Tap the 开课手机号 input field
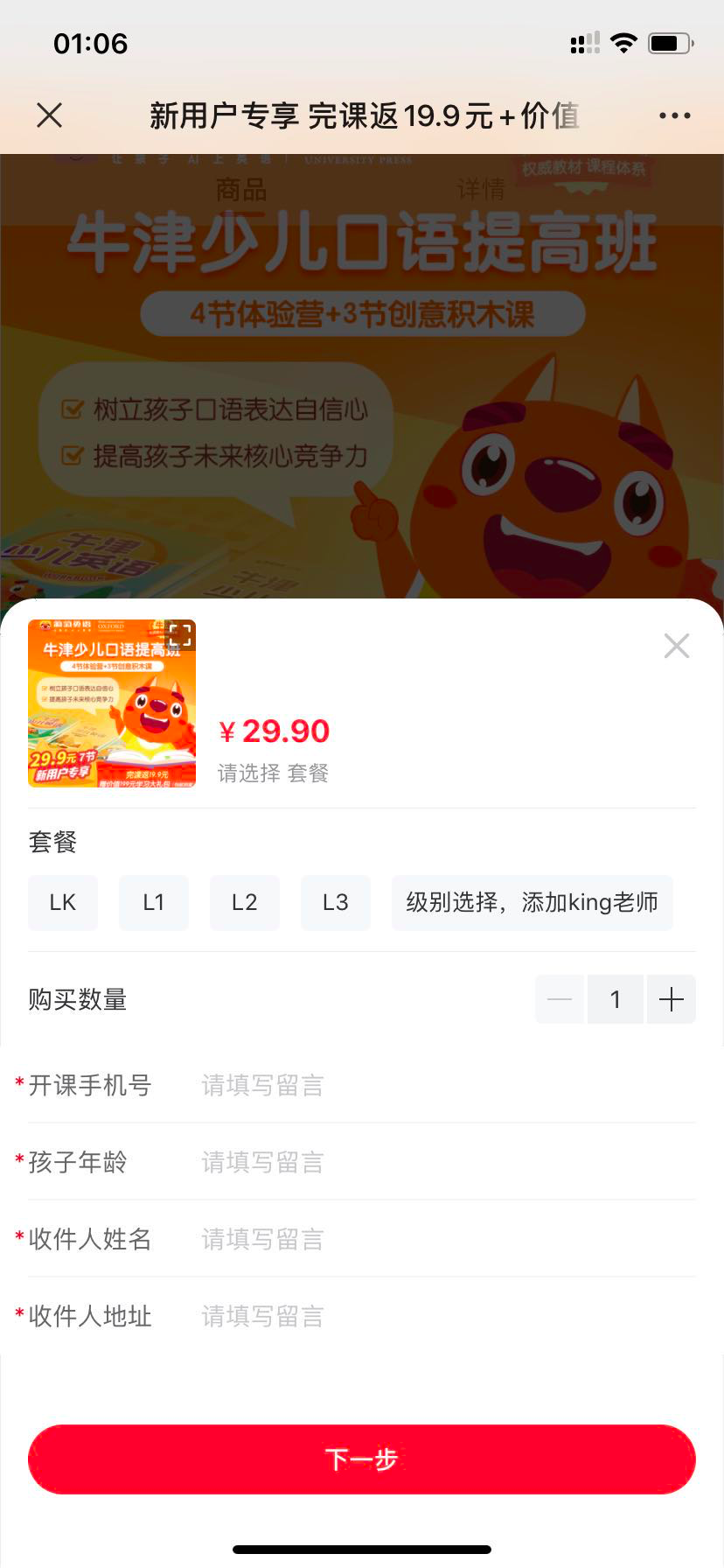The image size is (724, 1568). (x=437, y=1085)
